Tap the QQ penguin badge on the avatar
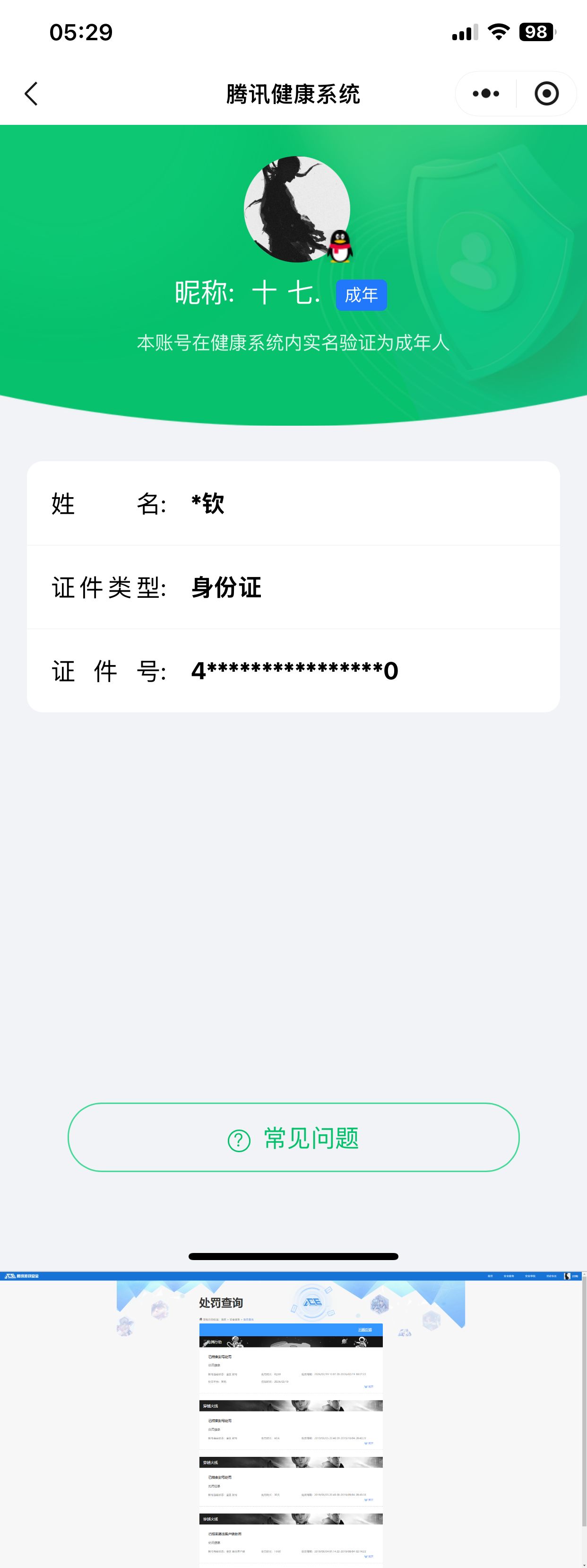This screenshot has height=1568, width=587. (341, 246)
